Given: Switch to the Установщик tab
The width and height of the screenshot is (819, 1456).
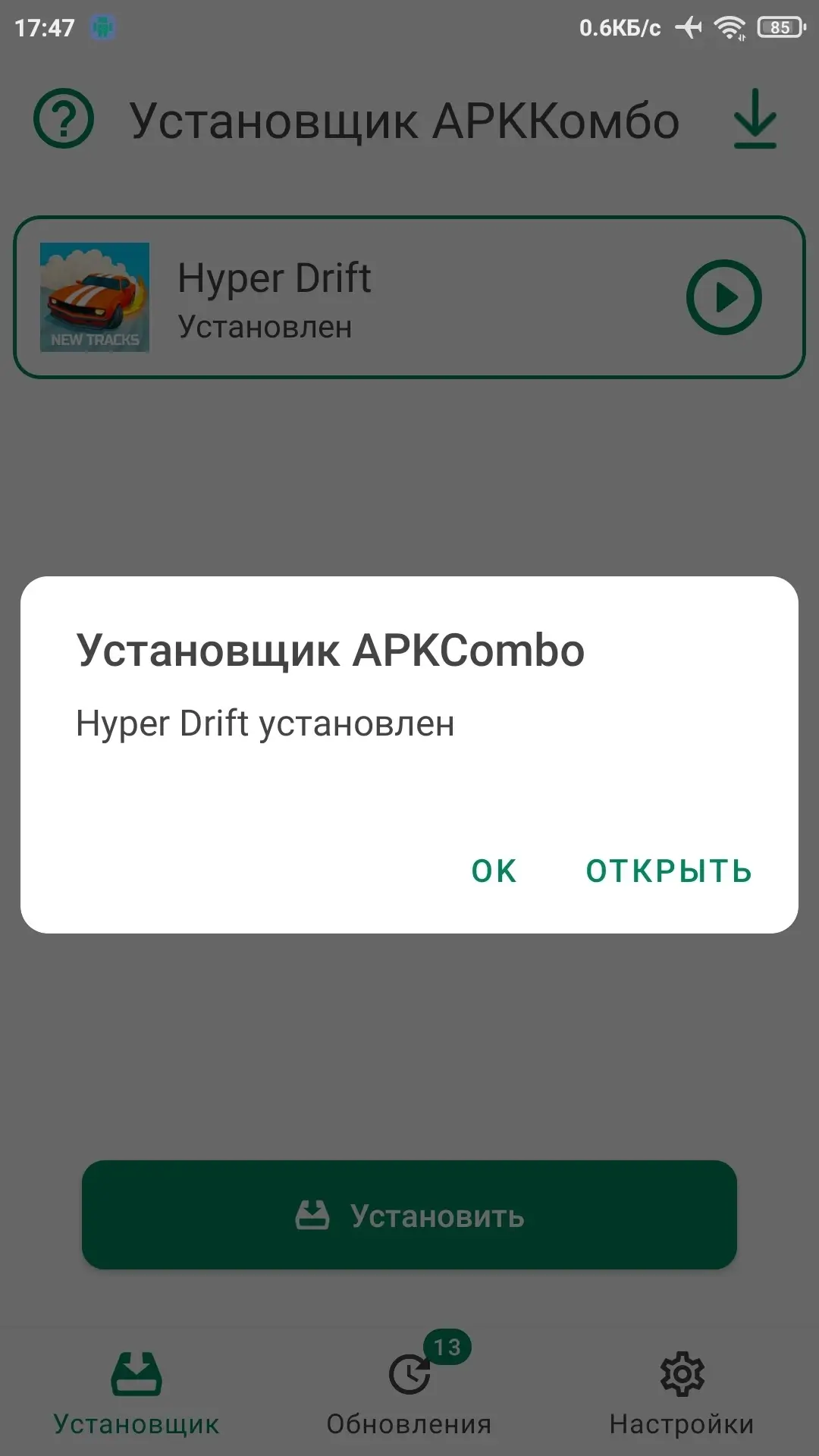Looking at the screenshot, I should [x=136, y=1392].
